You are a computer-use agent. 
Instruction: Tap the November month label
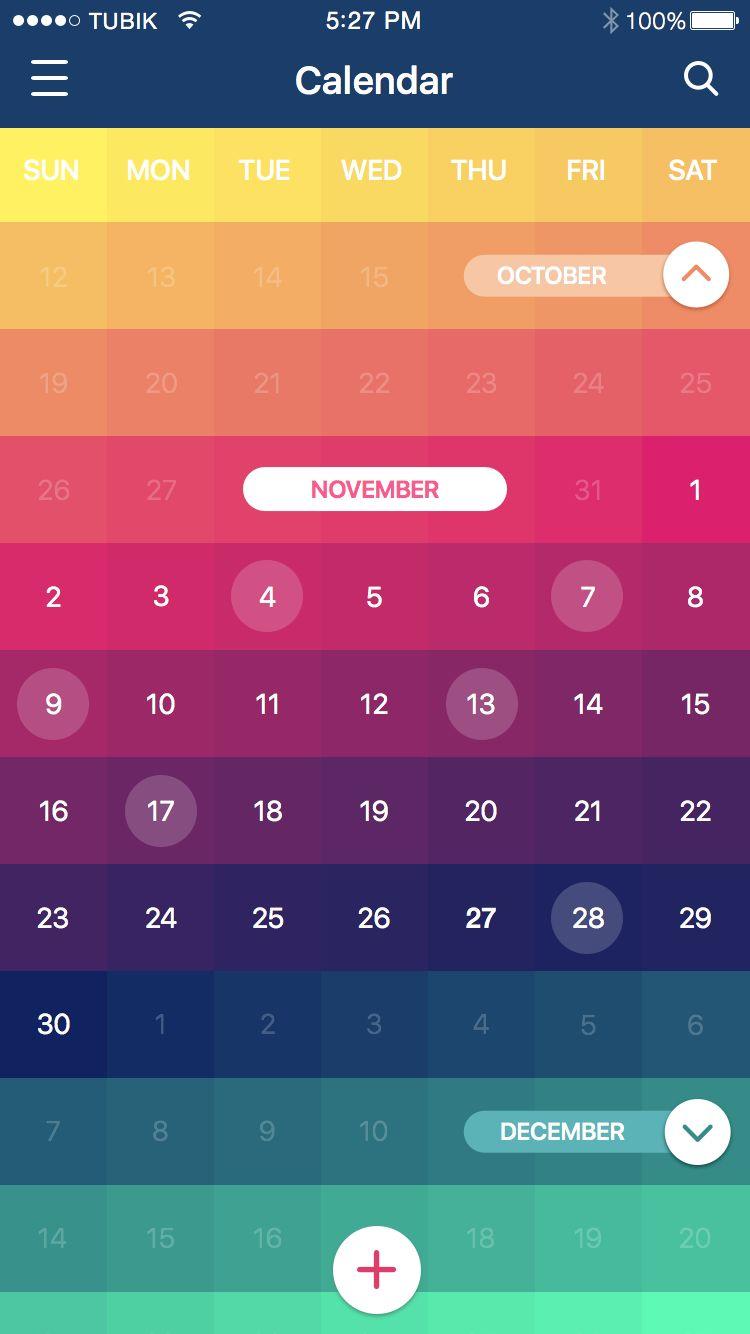(x=375, y=489)
